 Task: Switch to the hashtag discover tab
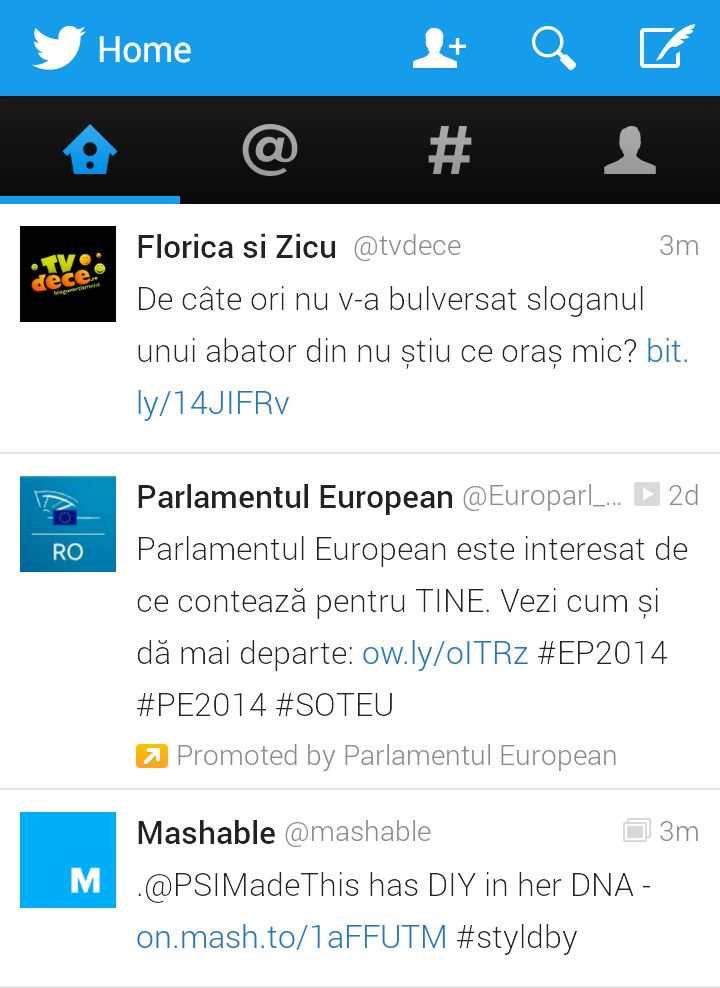pos(450,151)
